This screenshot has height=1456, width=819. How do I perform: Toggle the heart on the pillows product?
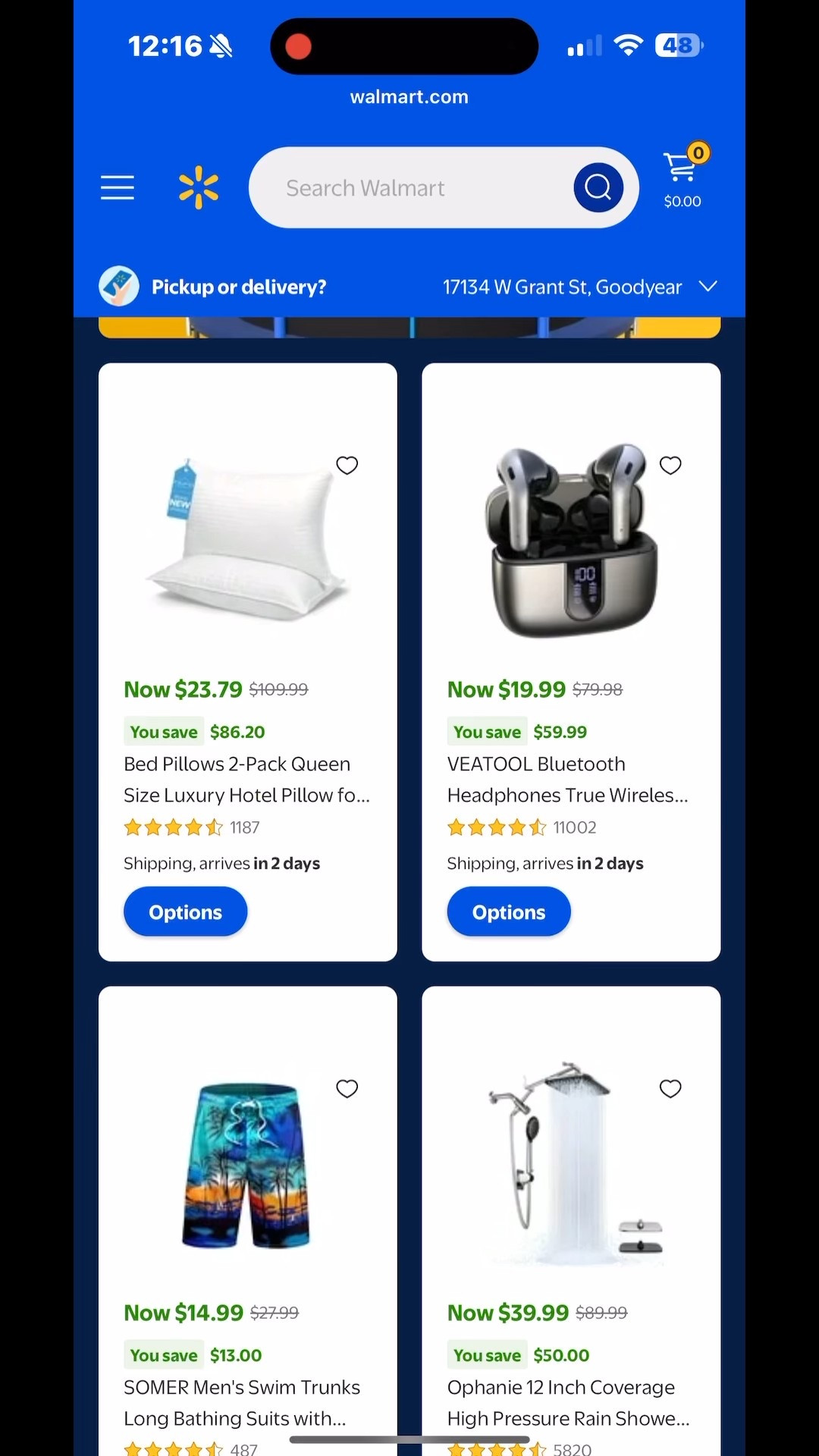tap(347, 465)
